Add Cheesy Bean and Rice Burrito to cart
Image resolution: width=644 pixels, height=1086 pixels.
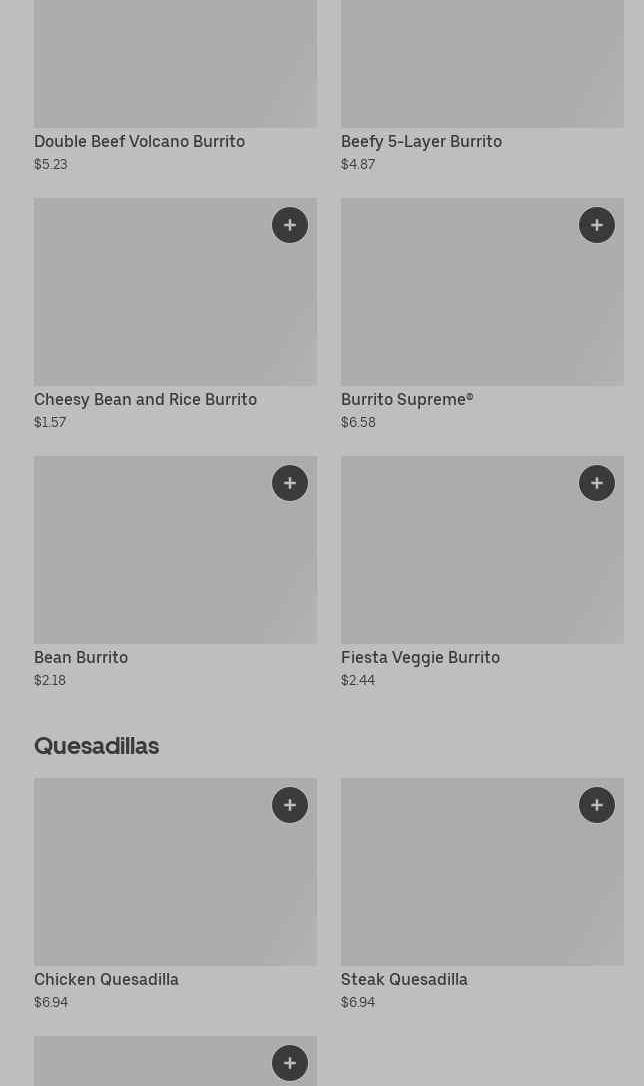coord(290,225)
